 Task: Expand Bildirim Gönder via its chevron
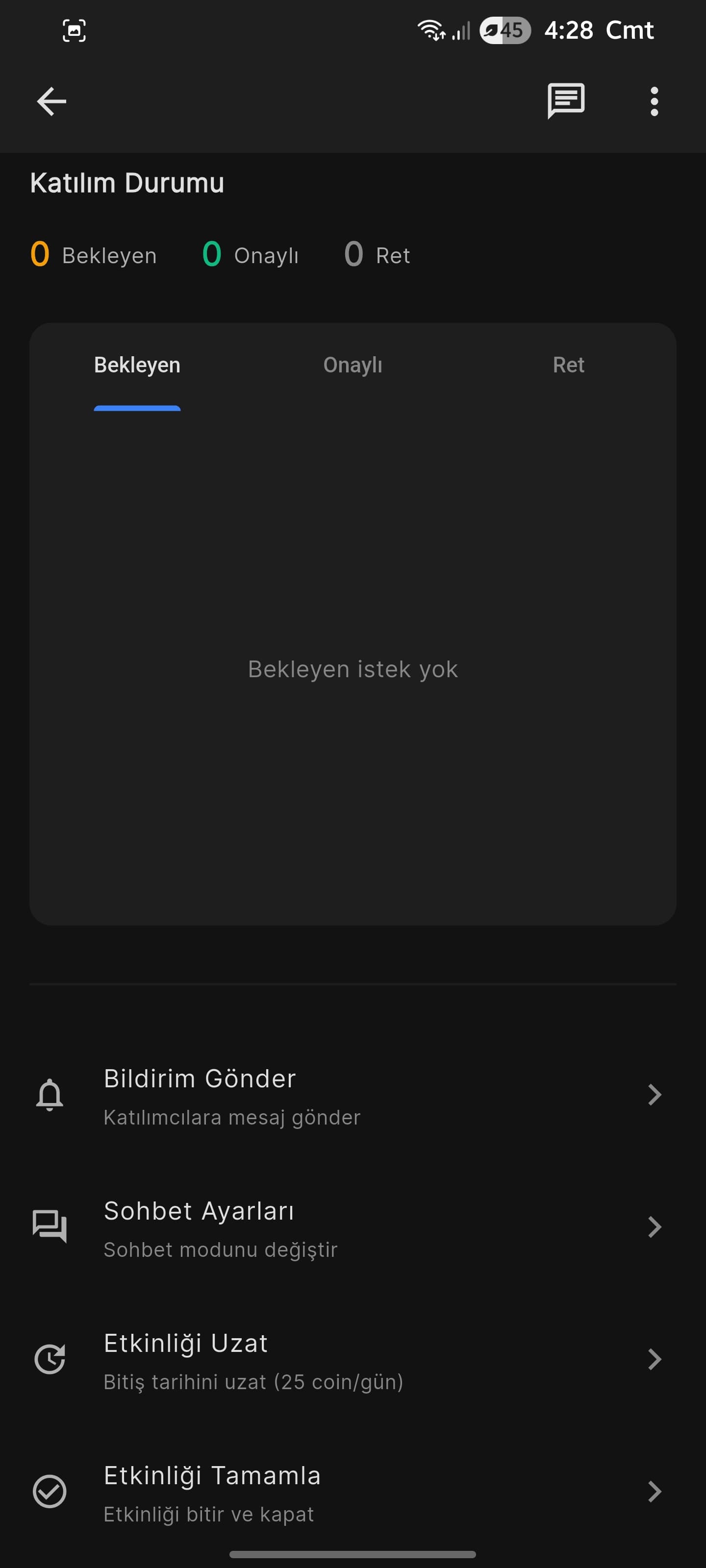tap(655, 1095)
